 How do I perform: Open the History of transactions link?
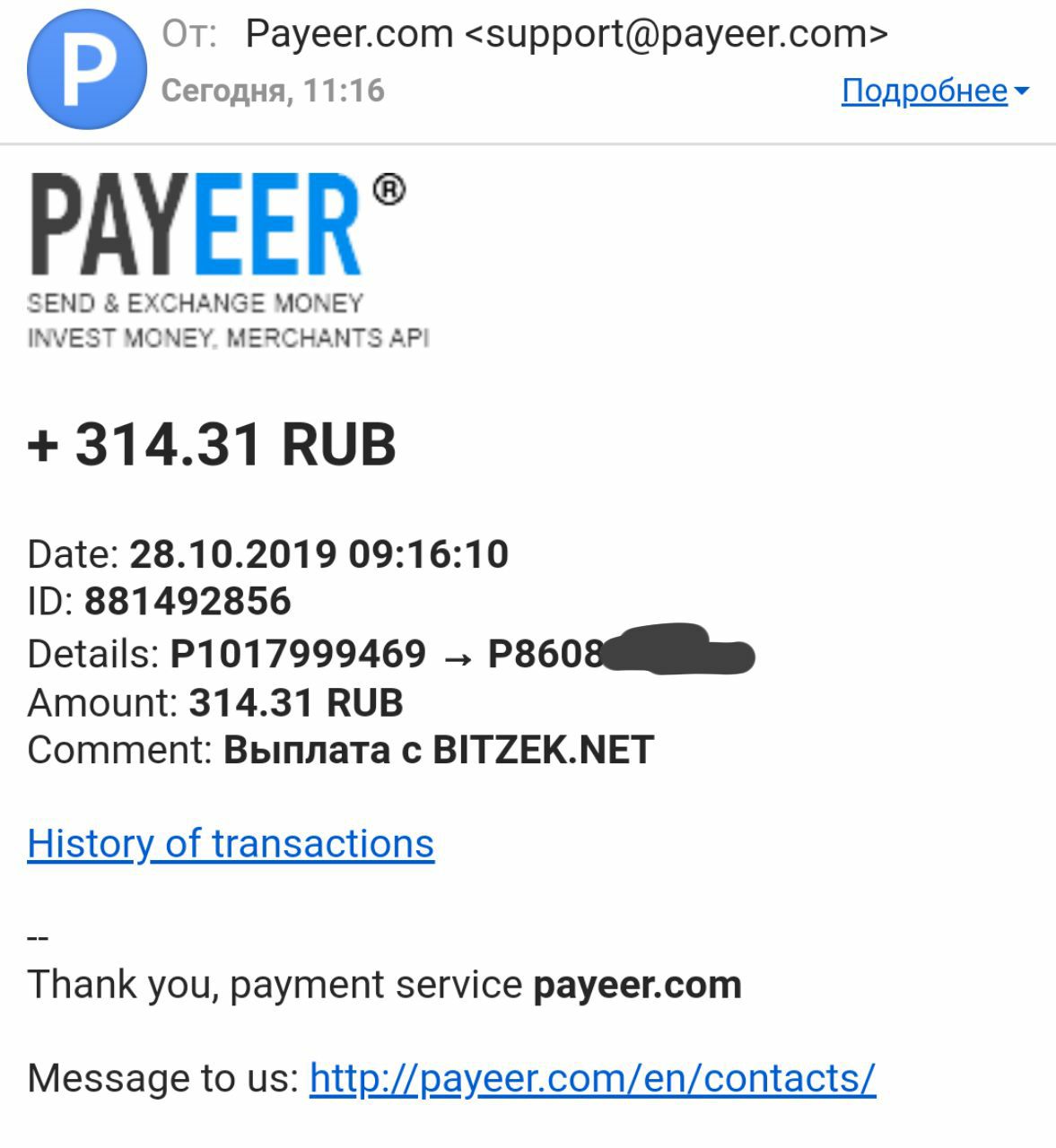click(231, 844)
